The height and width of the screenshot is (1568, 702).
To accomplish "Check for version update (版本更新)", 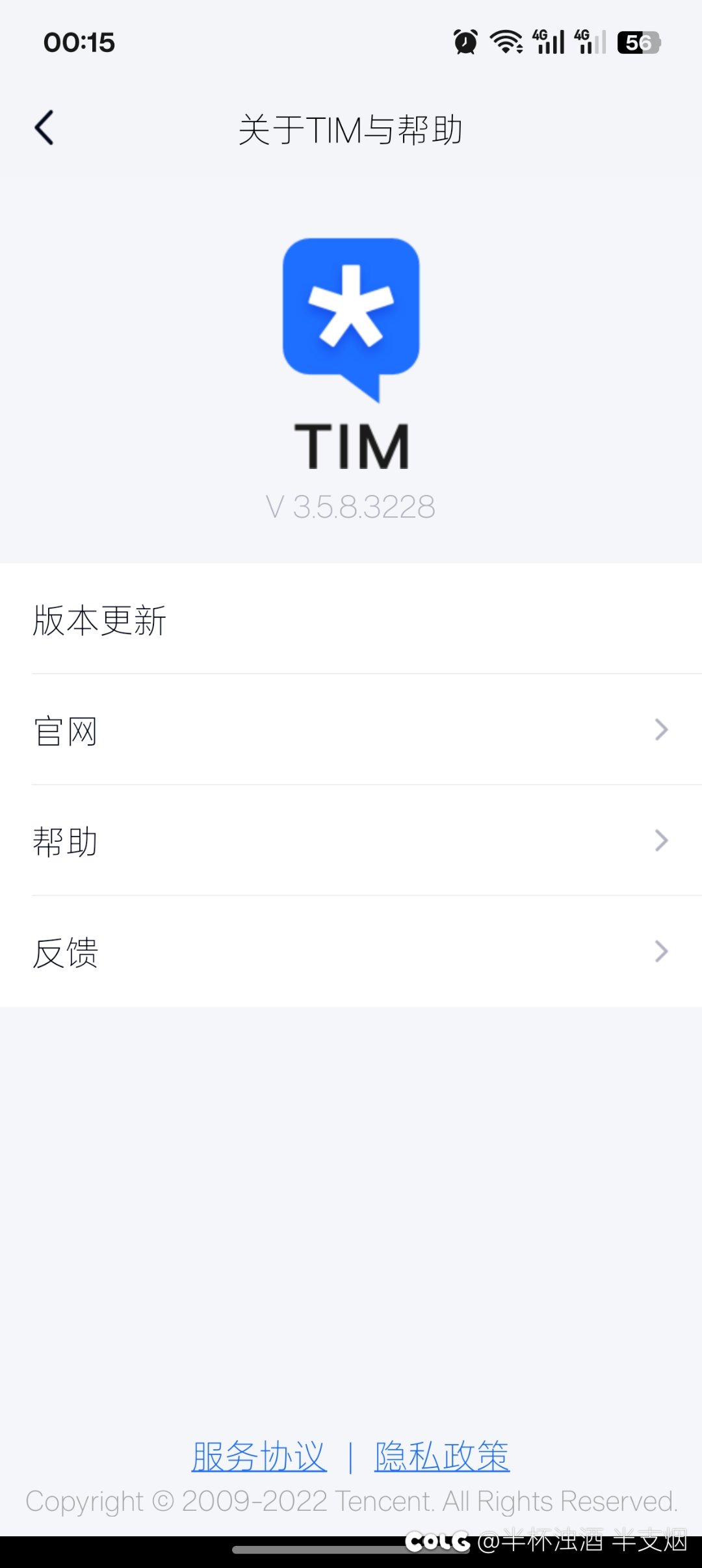I will pos(351,620).
